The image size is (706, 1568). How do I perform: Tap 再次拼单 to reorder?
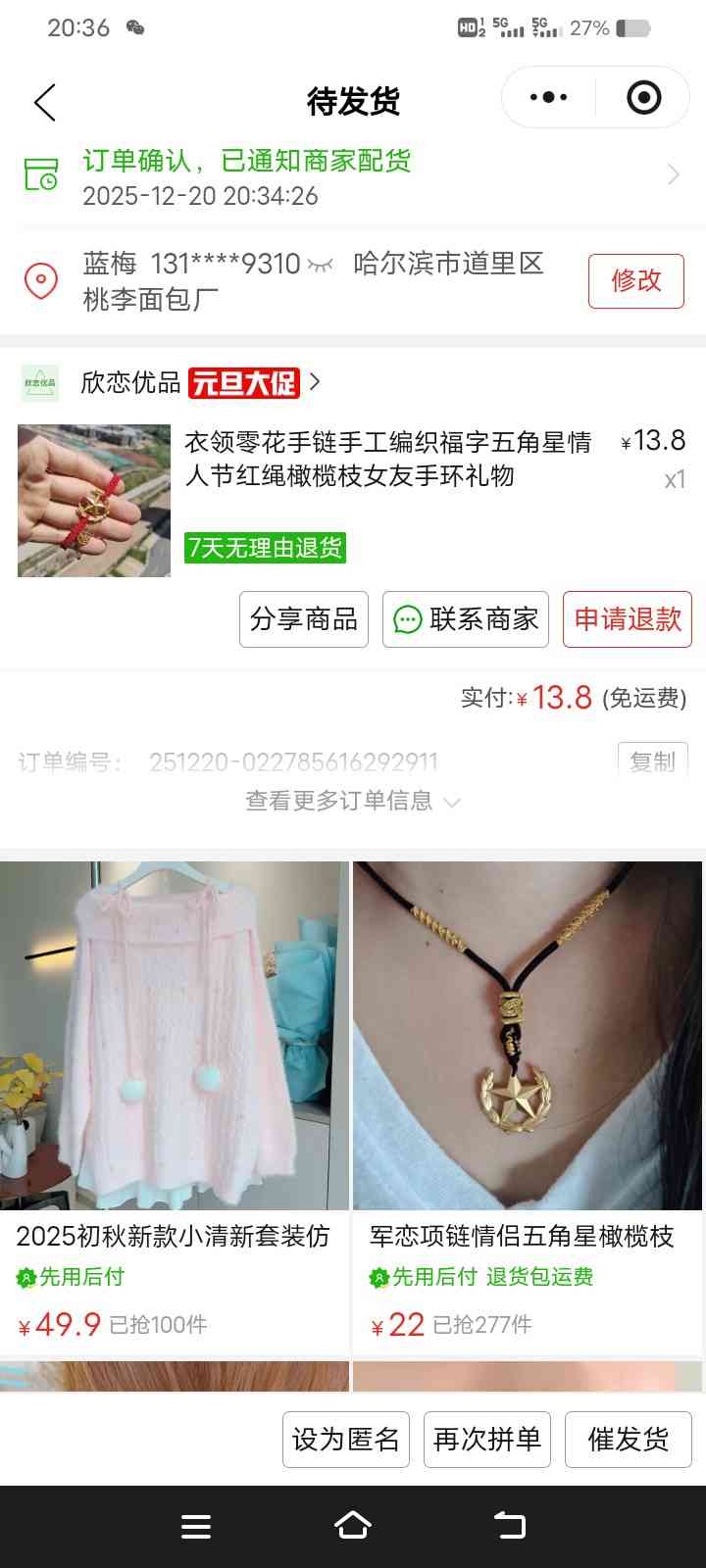(487, 1440)
